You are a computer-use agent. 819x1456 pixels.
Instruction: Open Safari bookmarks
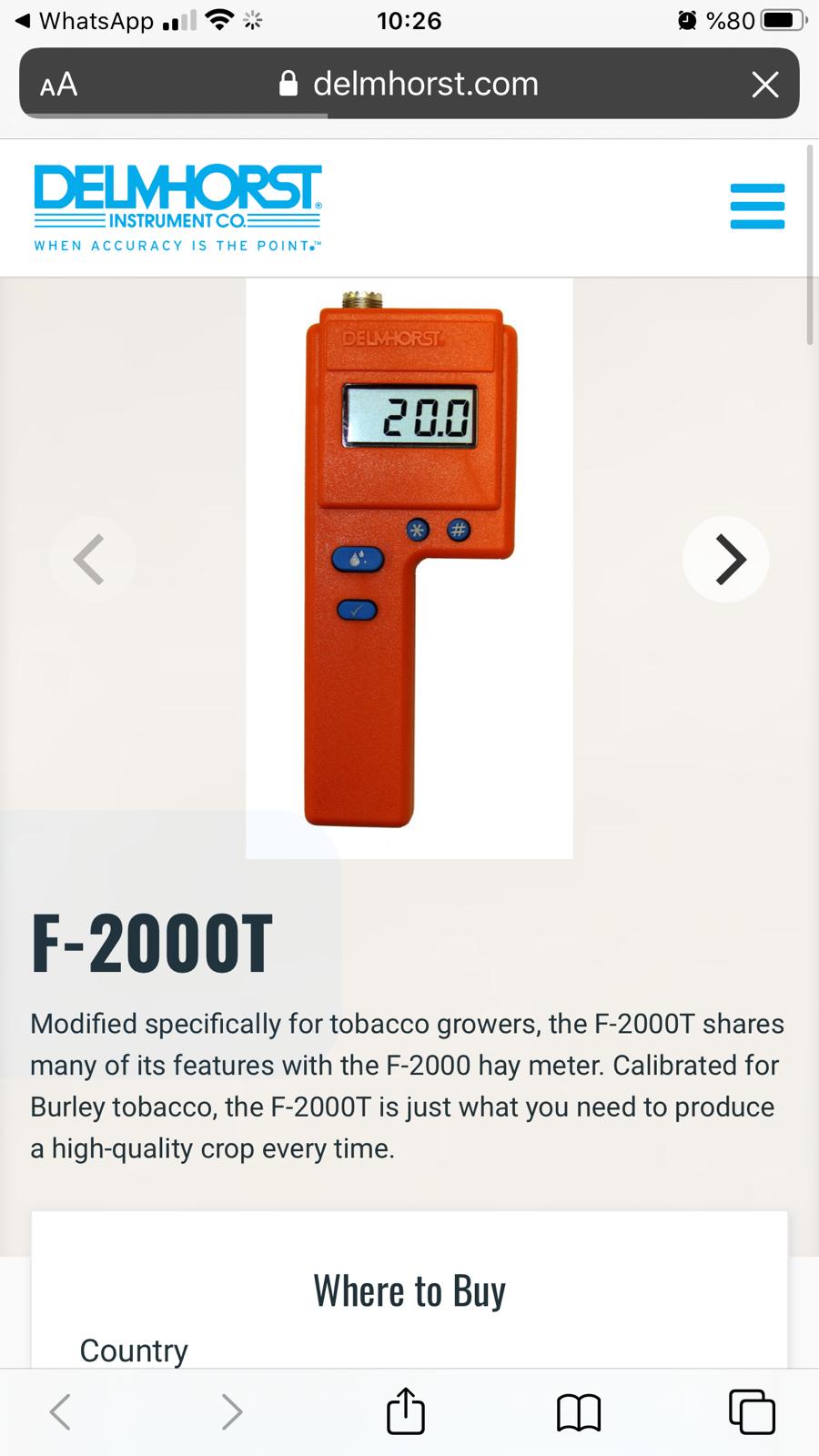(x=579, y=1412)
